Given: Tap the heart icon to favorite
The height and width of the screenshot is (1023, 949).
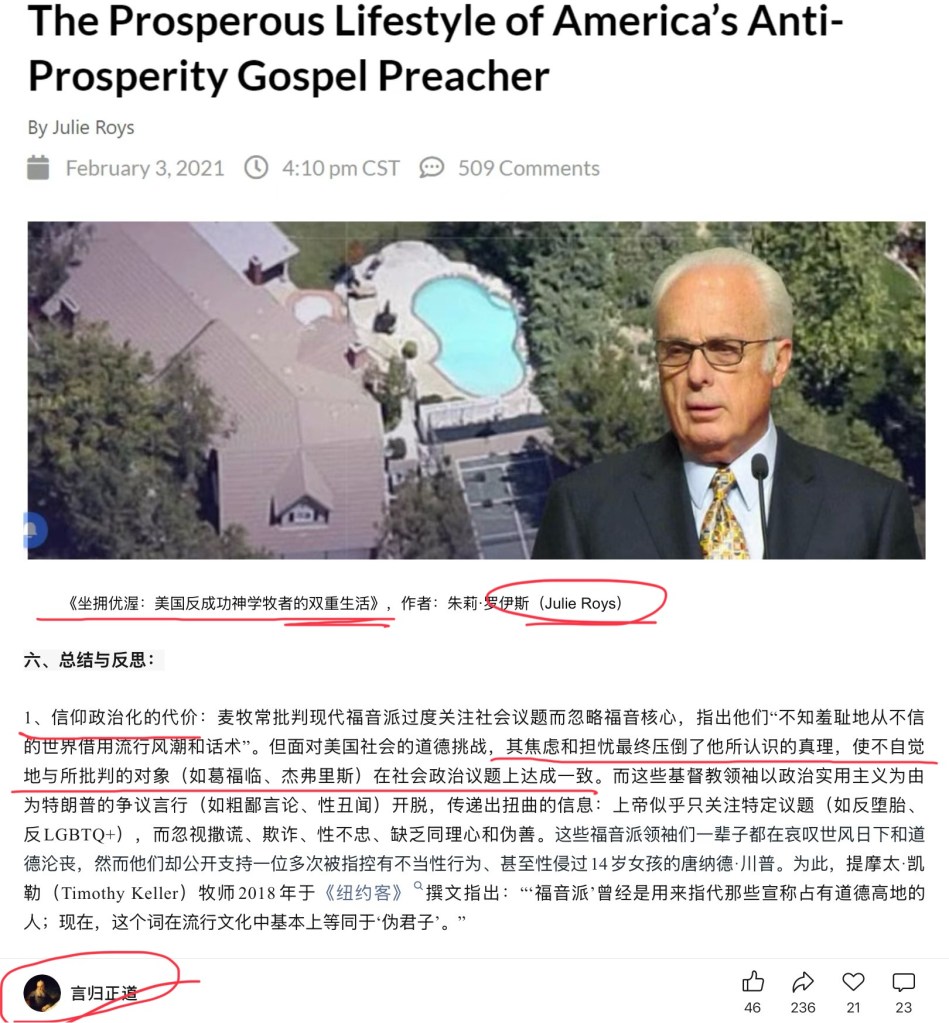Looking at the screenshot, I should coord(853,980).
